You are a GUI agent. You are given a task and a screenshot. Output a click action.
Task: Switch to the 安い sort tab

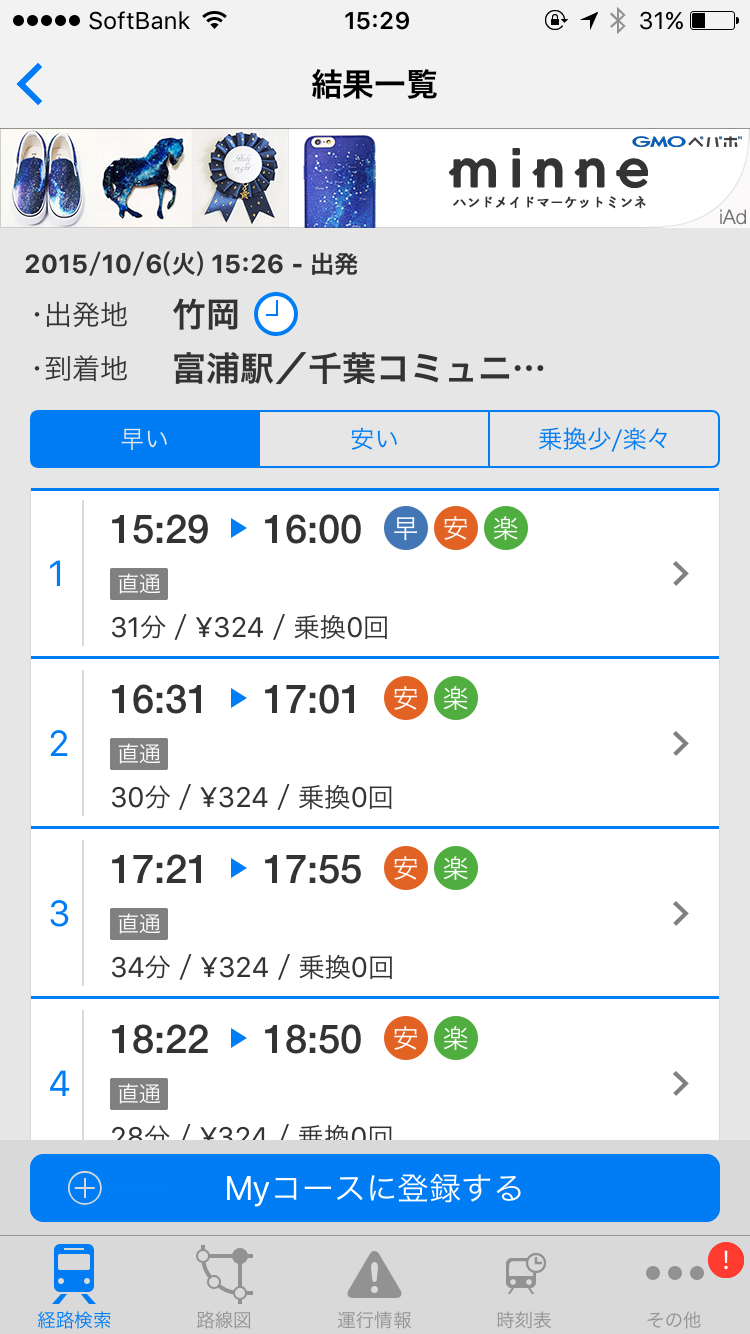click(375, 439)
